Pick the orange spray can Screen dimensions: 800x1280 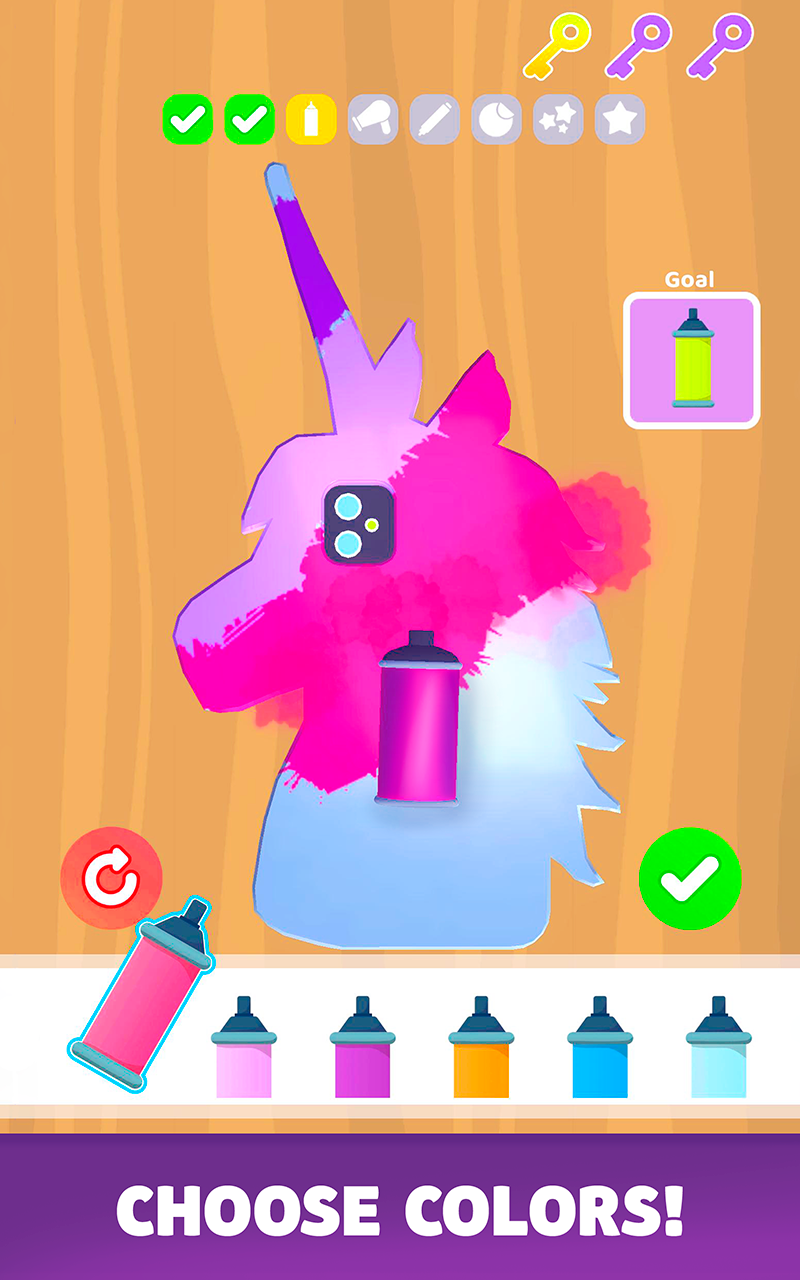point(481,1047)
